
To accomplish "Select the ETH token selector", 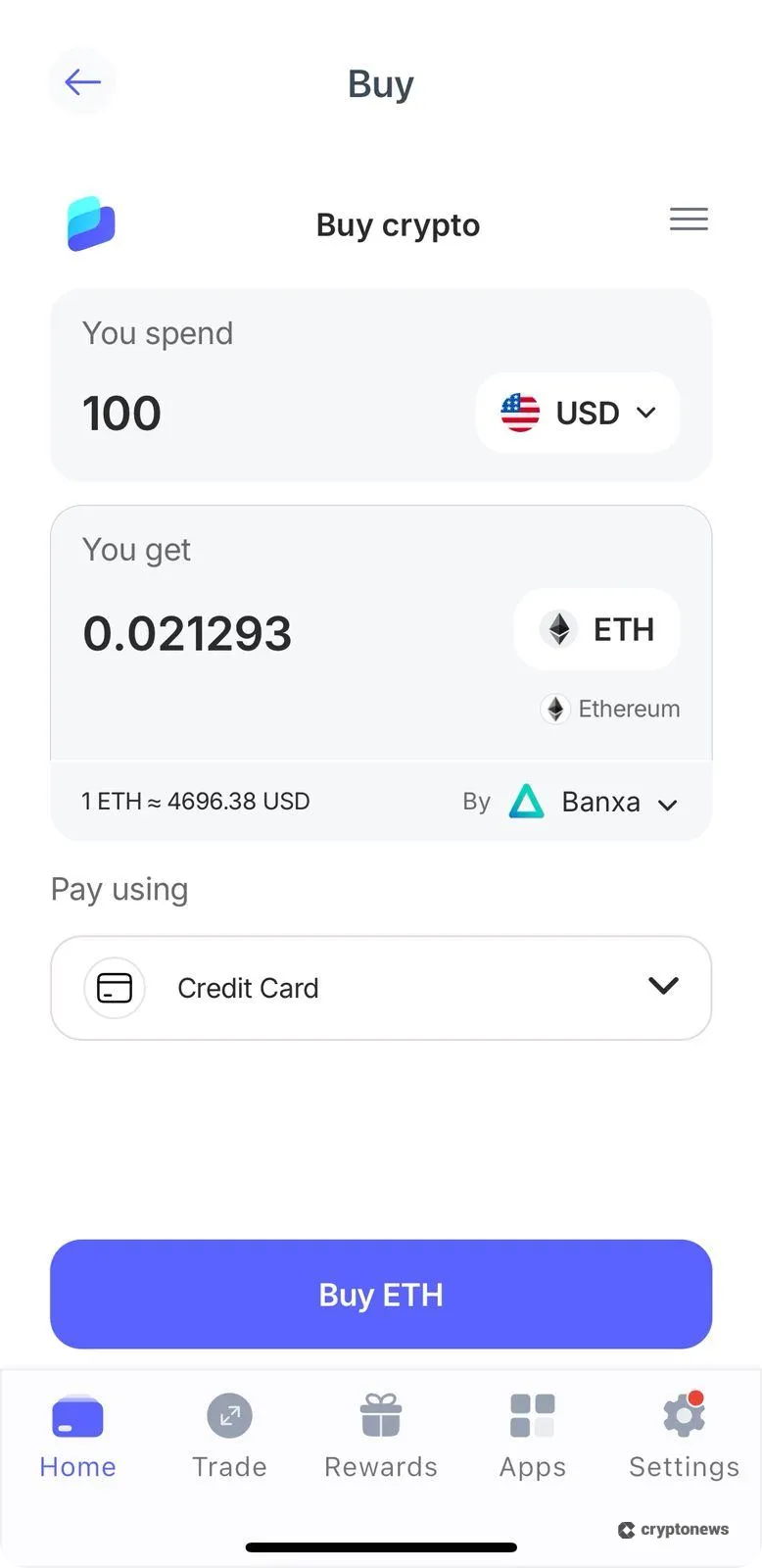I will 596,629.
